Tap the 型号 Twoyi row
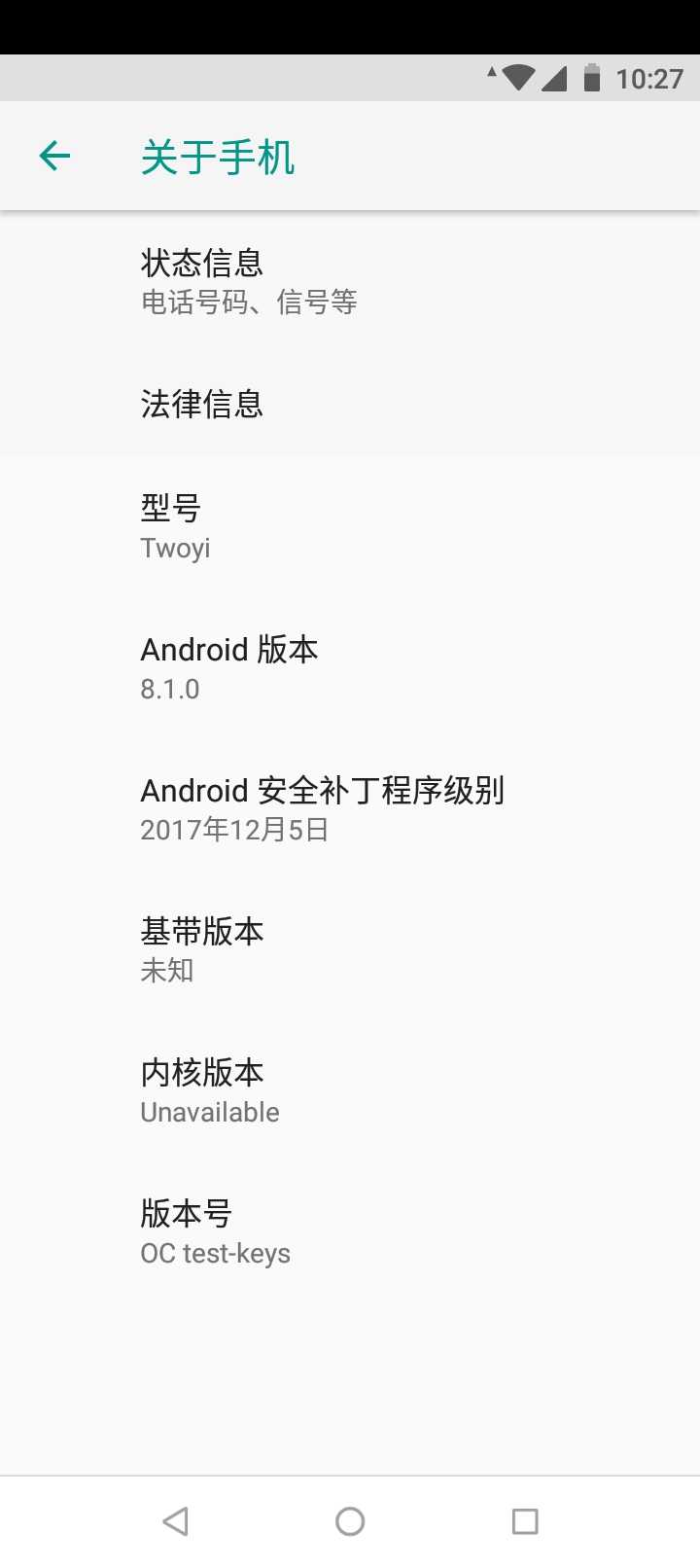Image resolution: width=700 pixels, height=1568 pixels. (x=350, y=526)
